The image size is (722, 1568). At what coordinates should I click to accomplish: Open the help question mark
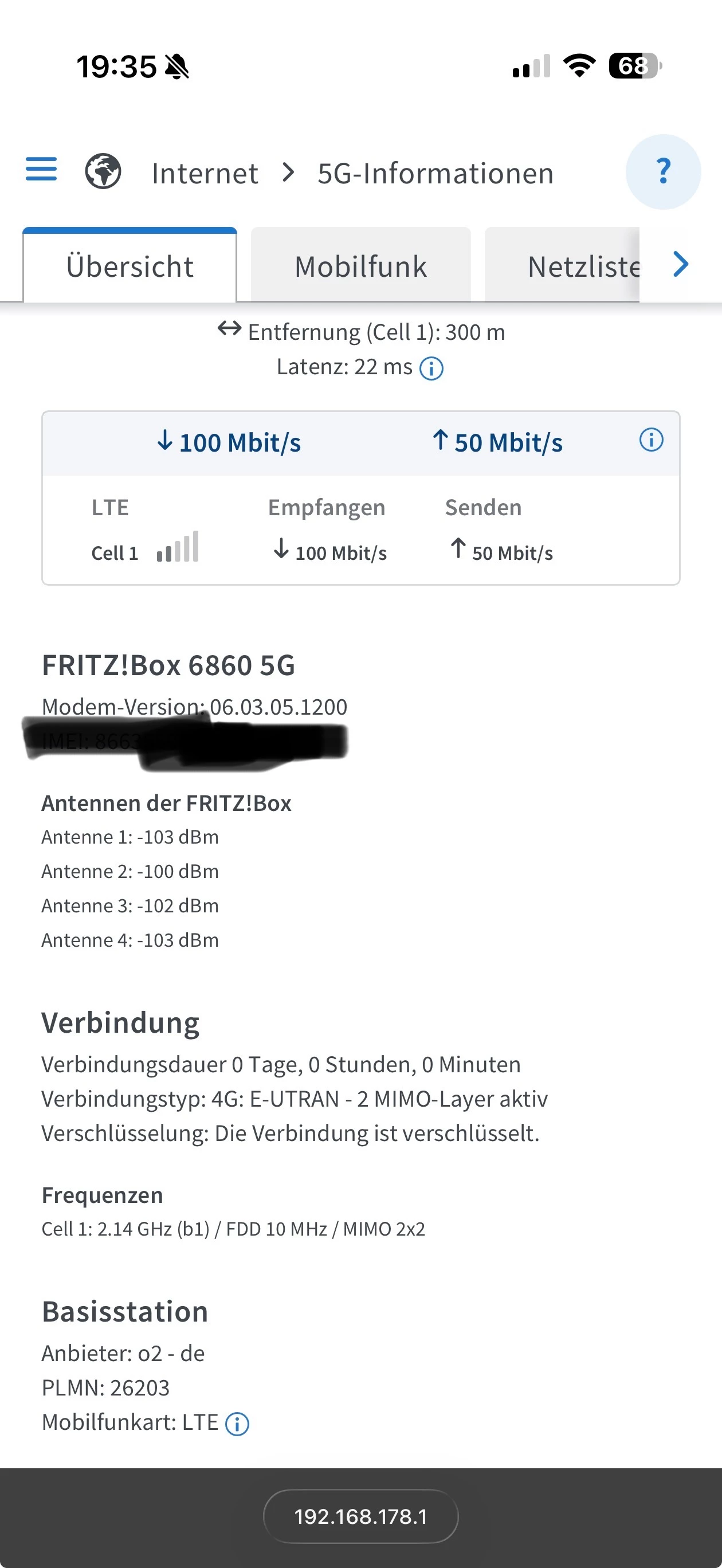pos(663,172)
